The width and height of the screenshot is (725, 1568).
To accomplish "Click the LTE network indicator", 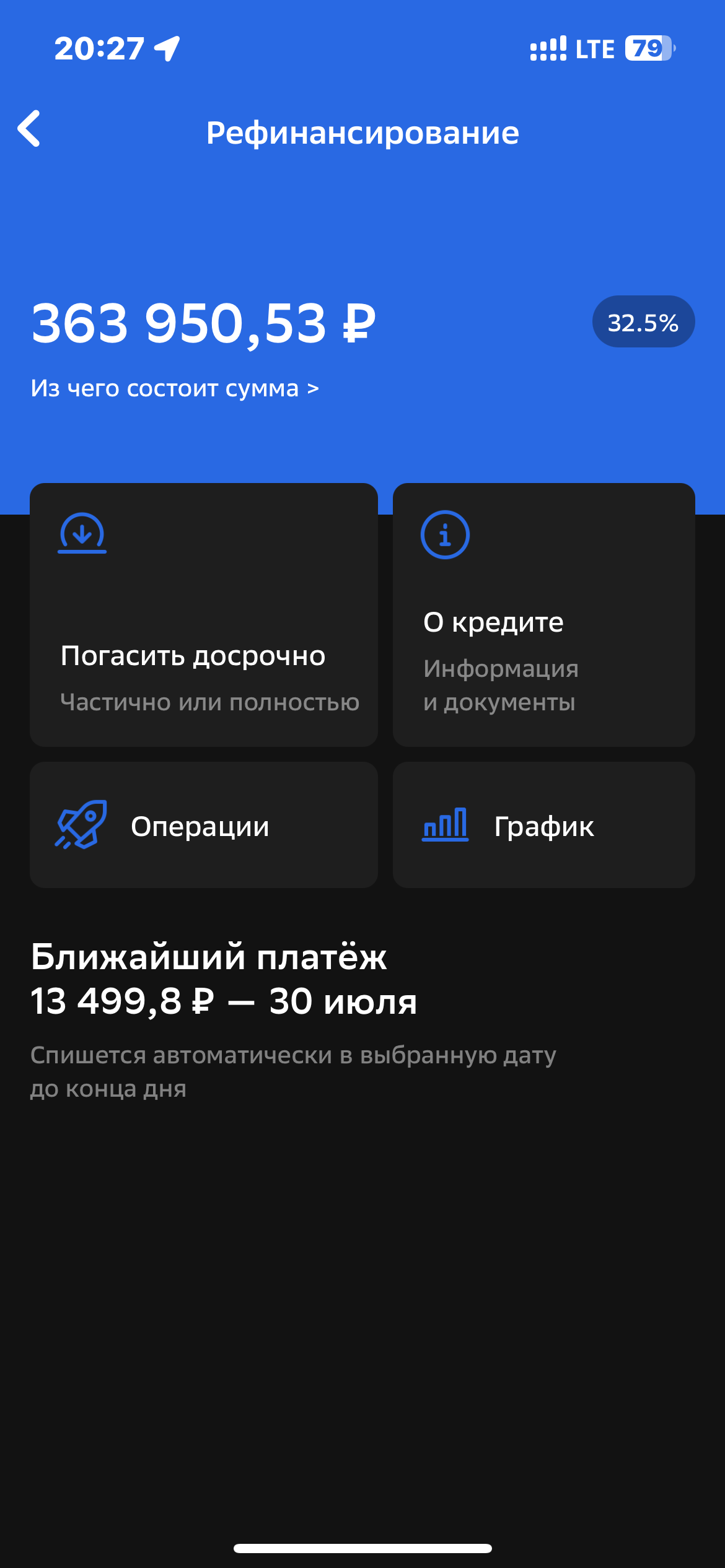I will 593,48.
